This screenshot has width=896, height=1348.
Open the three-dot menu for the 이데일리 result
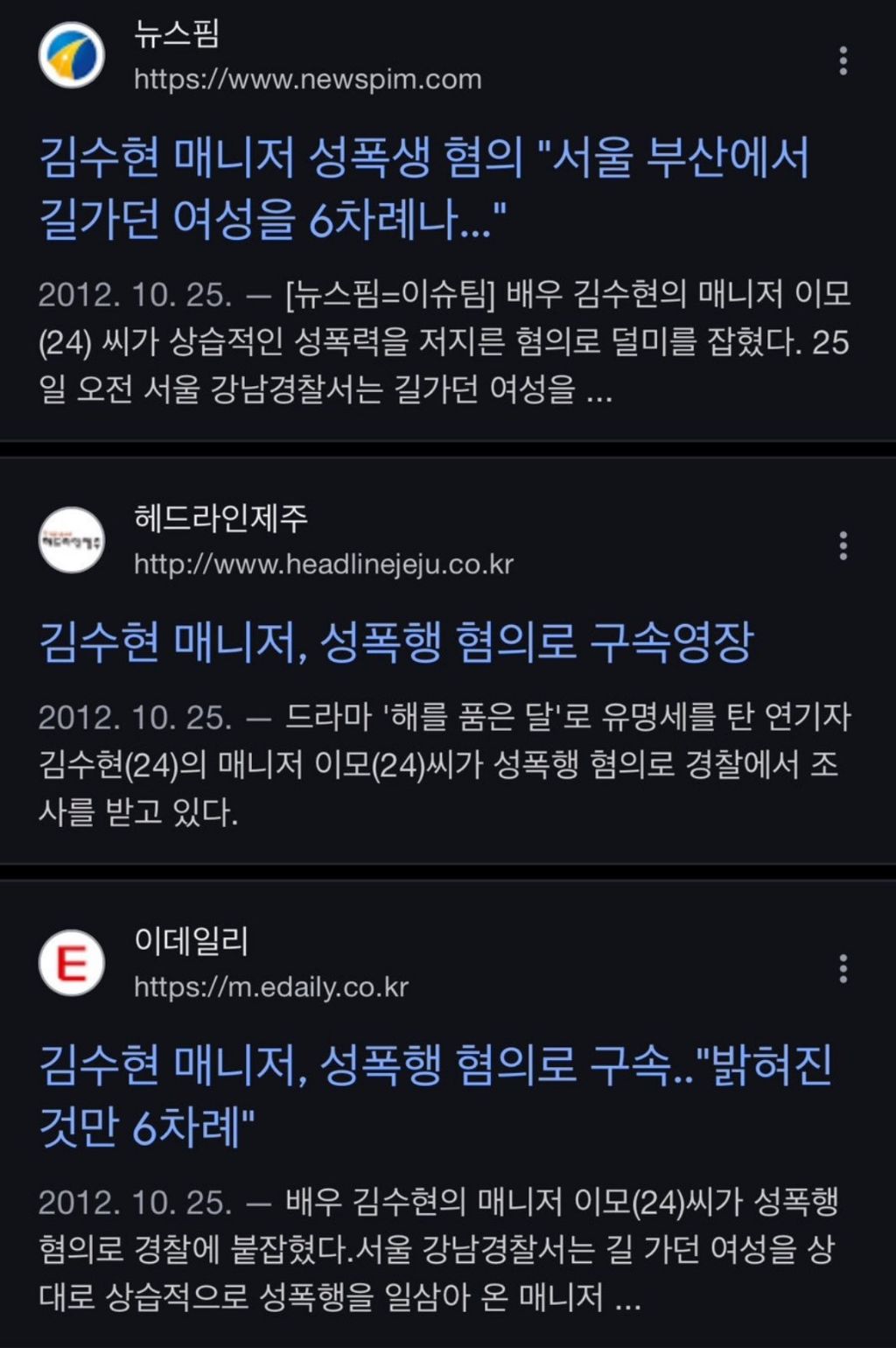(843, 968)
